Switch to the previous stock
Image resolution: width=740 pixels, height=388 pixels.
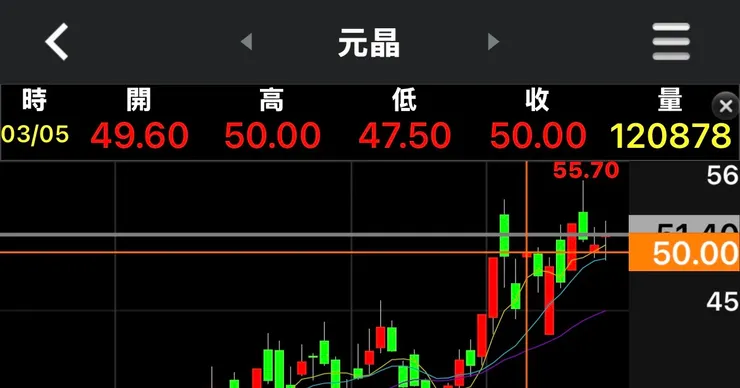246,42
